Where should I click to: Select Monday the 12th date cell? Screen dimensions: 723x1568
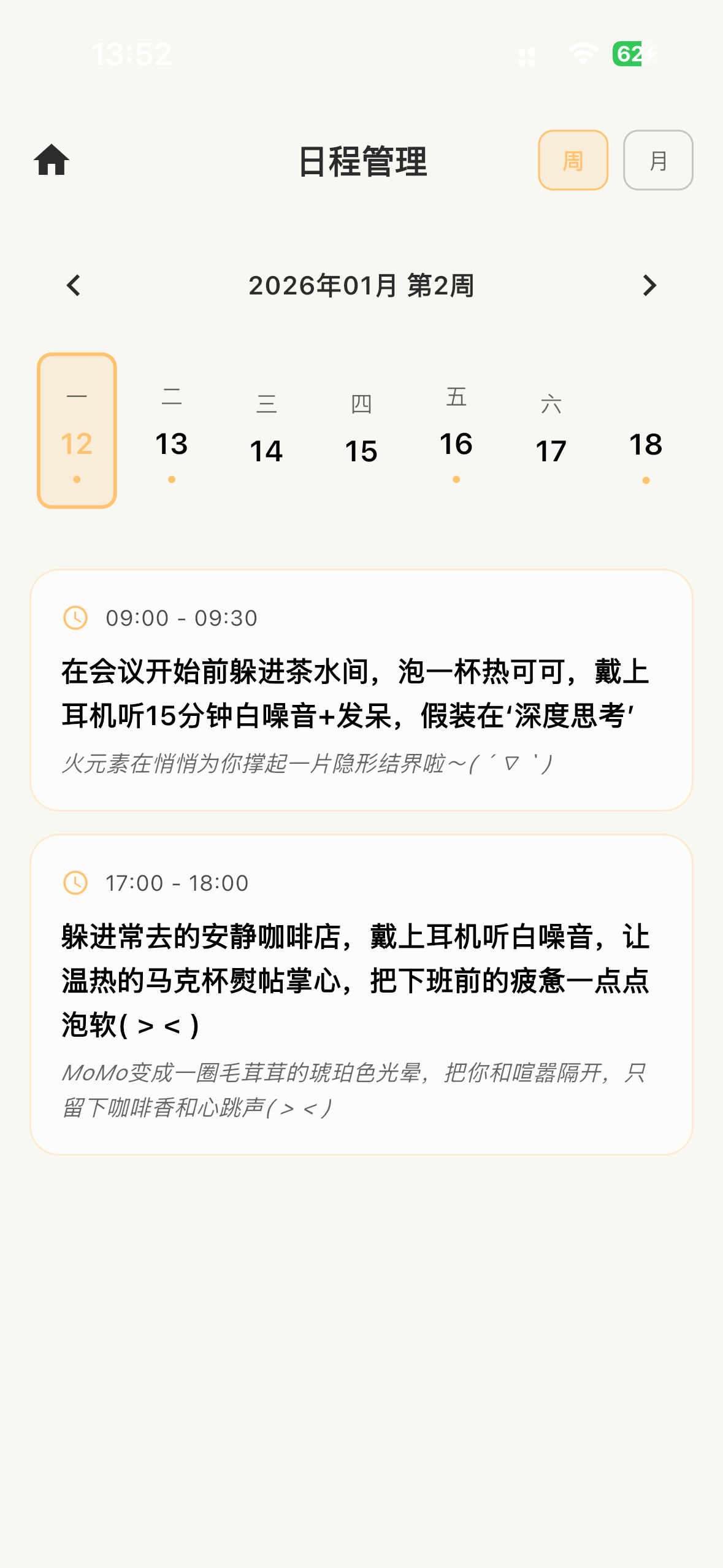click(77, 428)
